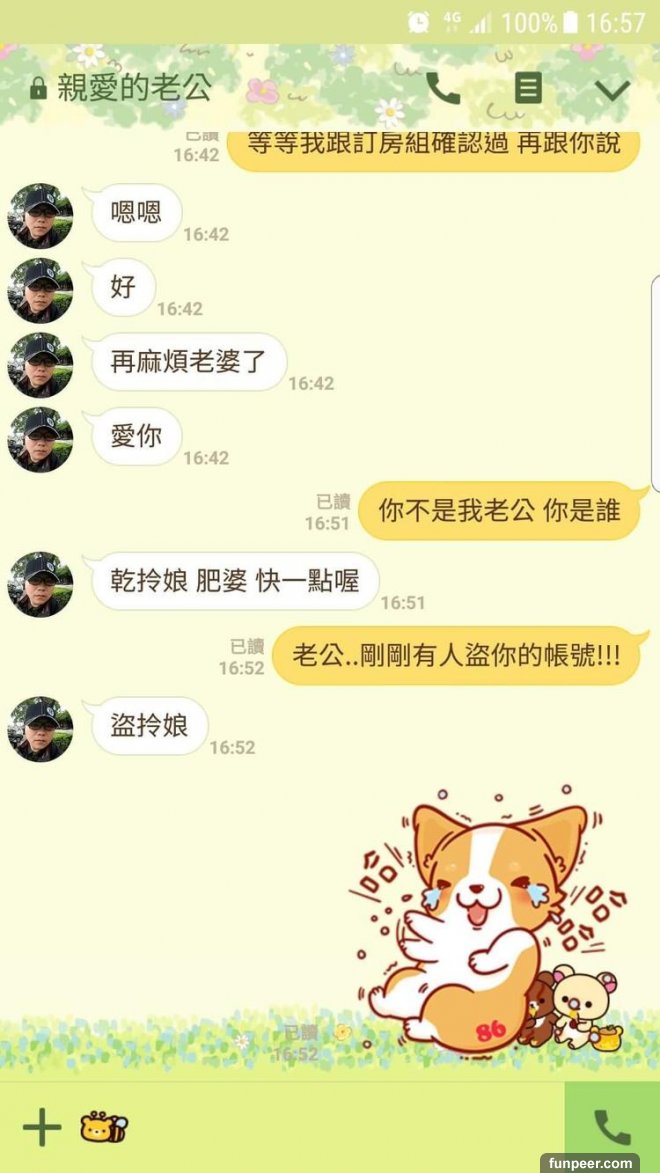Open the notes and albums icon
660x1173 pixels.
527,88
